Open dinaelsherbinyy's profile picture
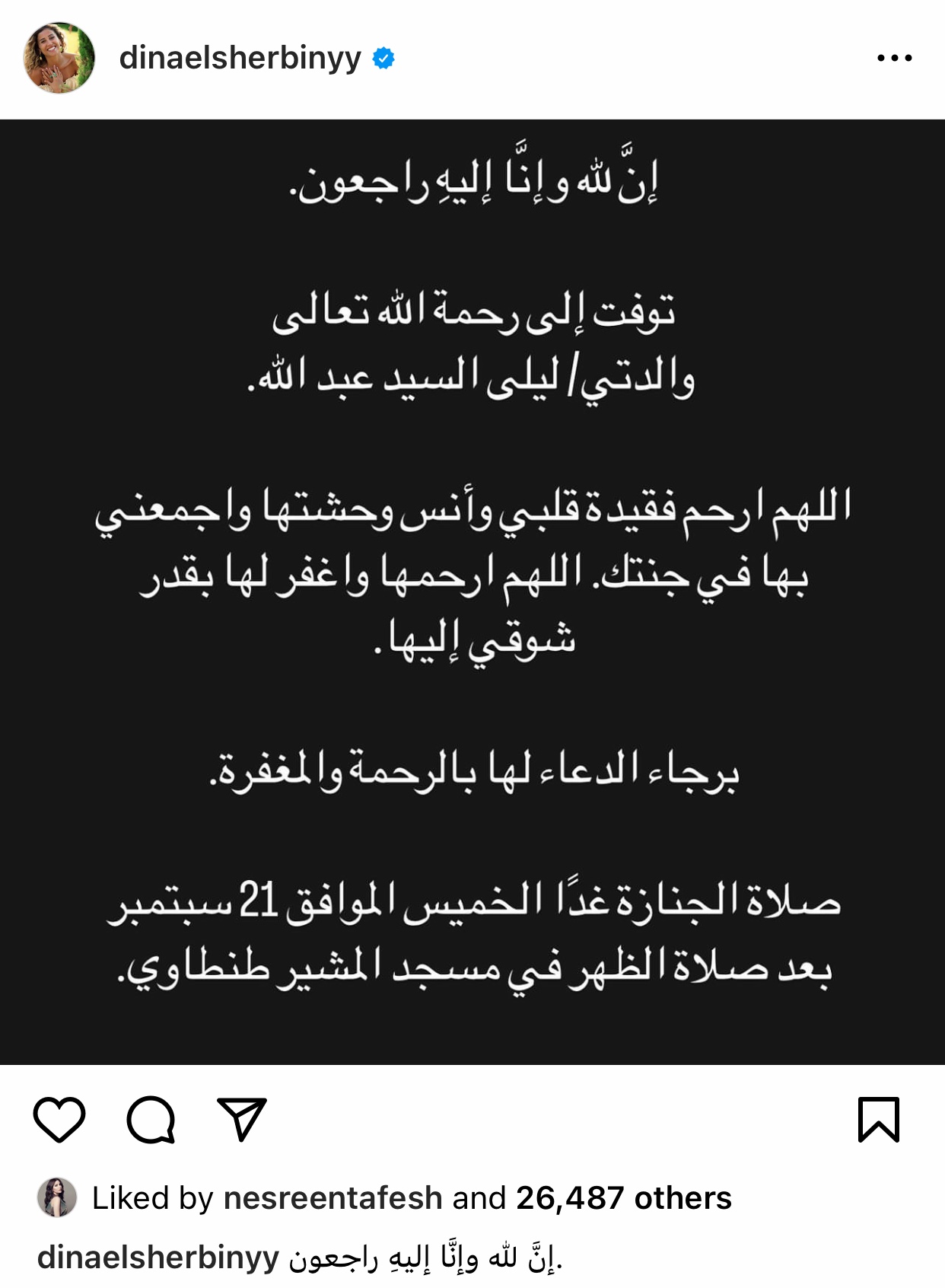 59,58
